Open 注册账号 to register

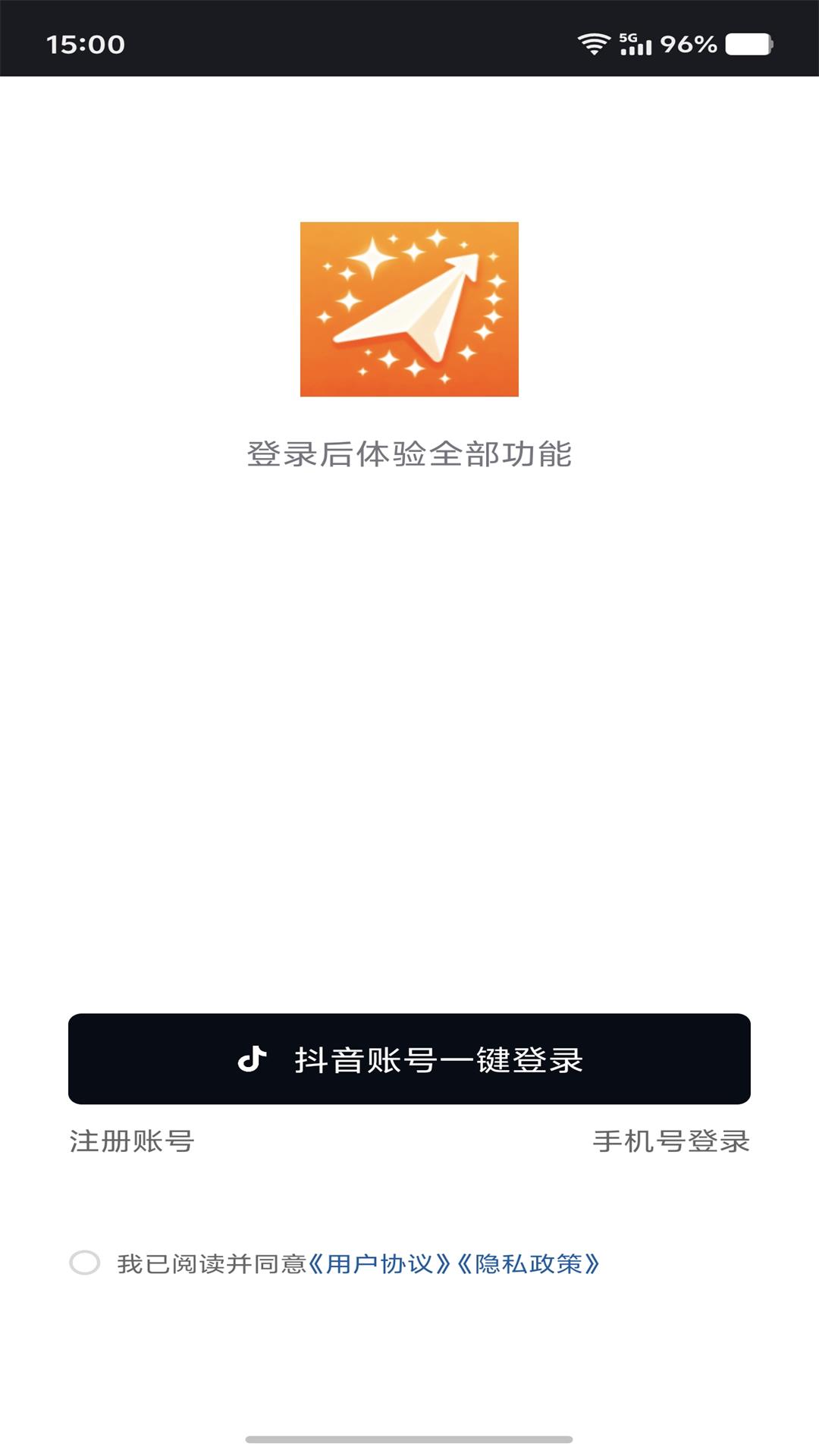132,1141
